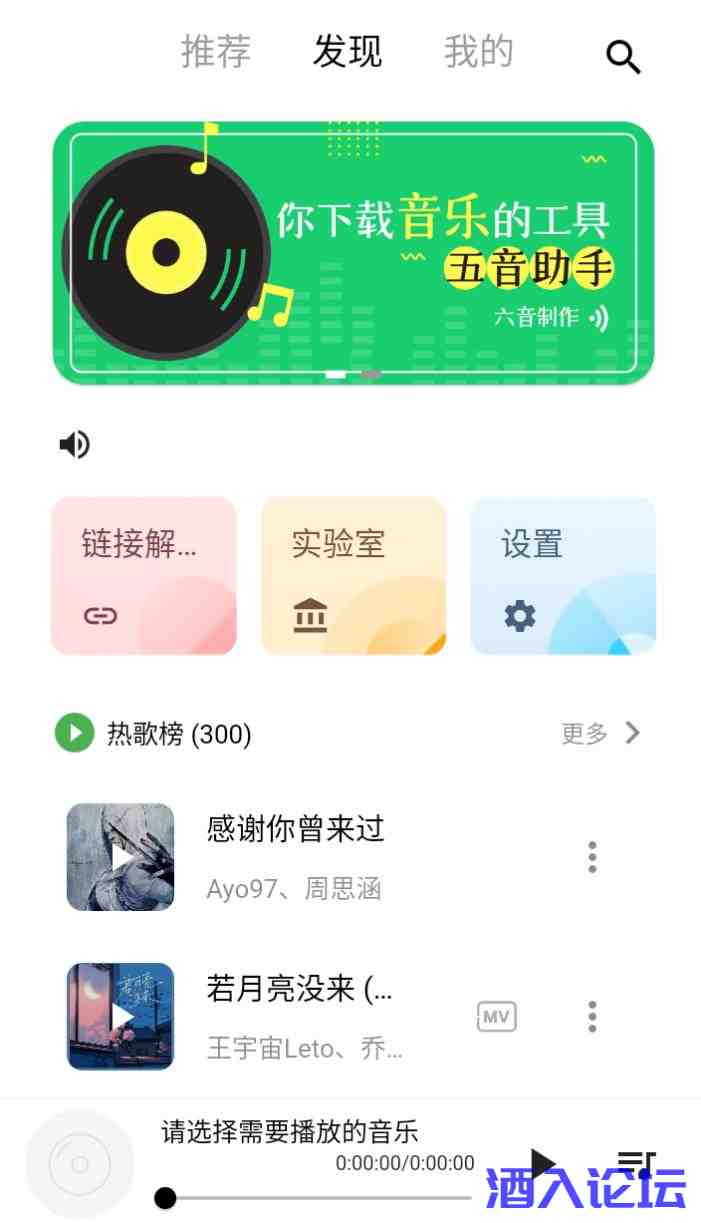Play the song 感谢你曾来过

click(120, 857)
